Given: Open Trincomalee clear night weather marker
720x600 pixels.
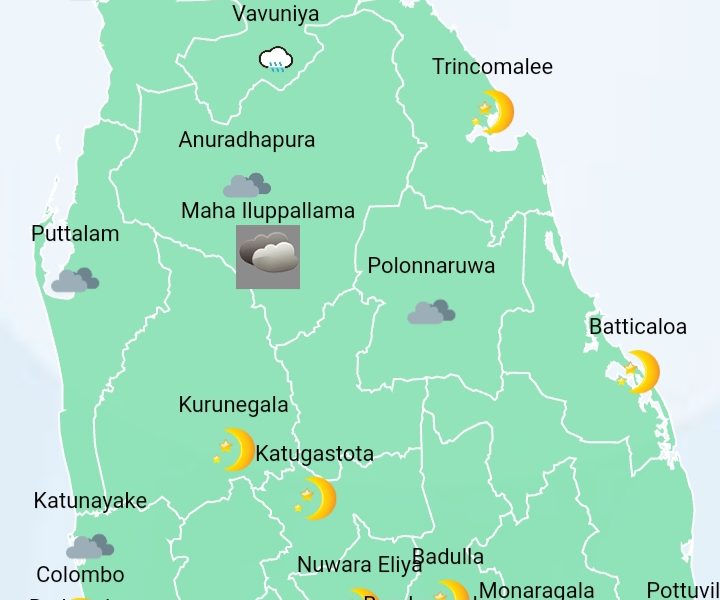Looking at the screenshot, I should pos(494,112).
